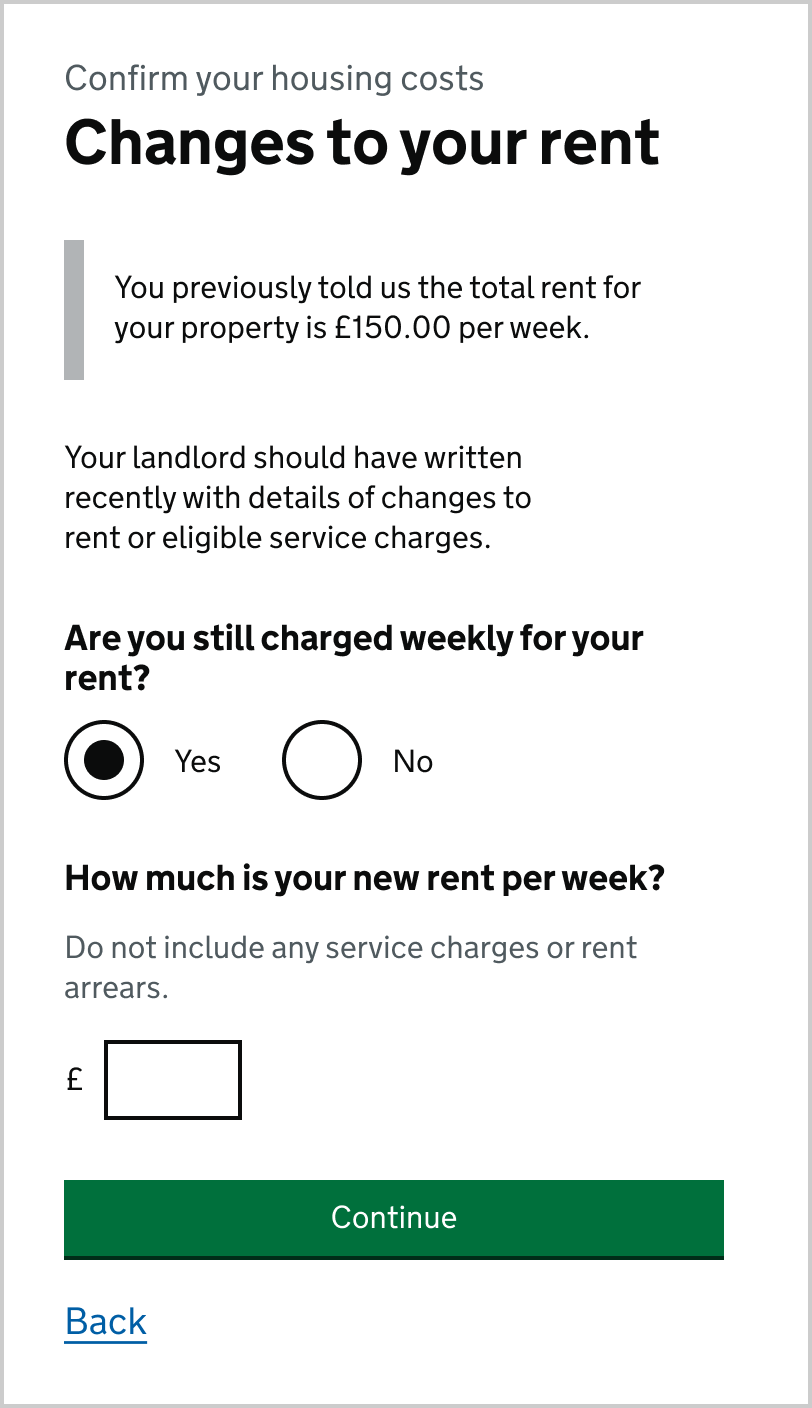Select Yes for still charged weekly
This screenshot has width=812, height=1408.
click(x=104, y=761)
